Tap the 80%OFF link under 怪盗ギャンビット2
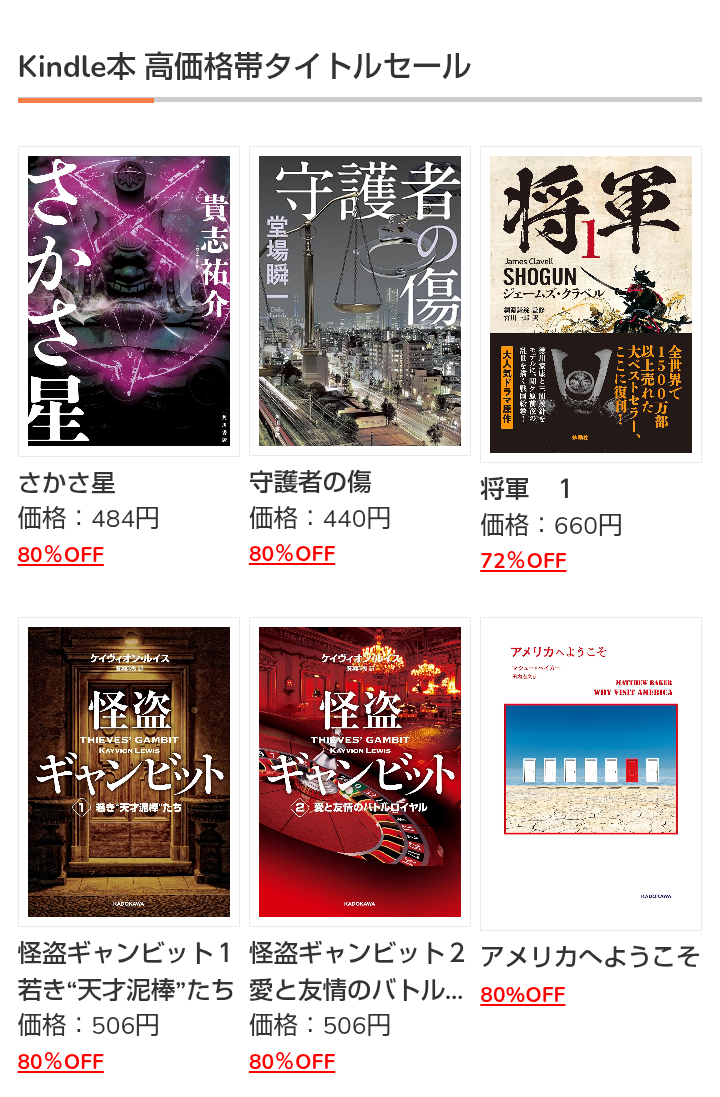The width and height of the screenshot is (720, 1097). pos(292,1062)
